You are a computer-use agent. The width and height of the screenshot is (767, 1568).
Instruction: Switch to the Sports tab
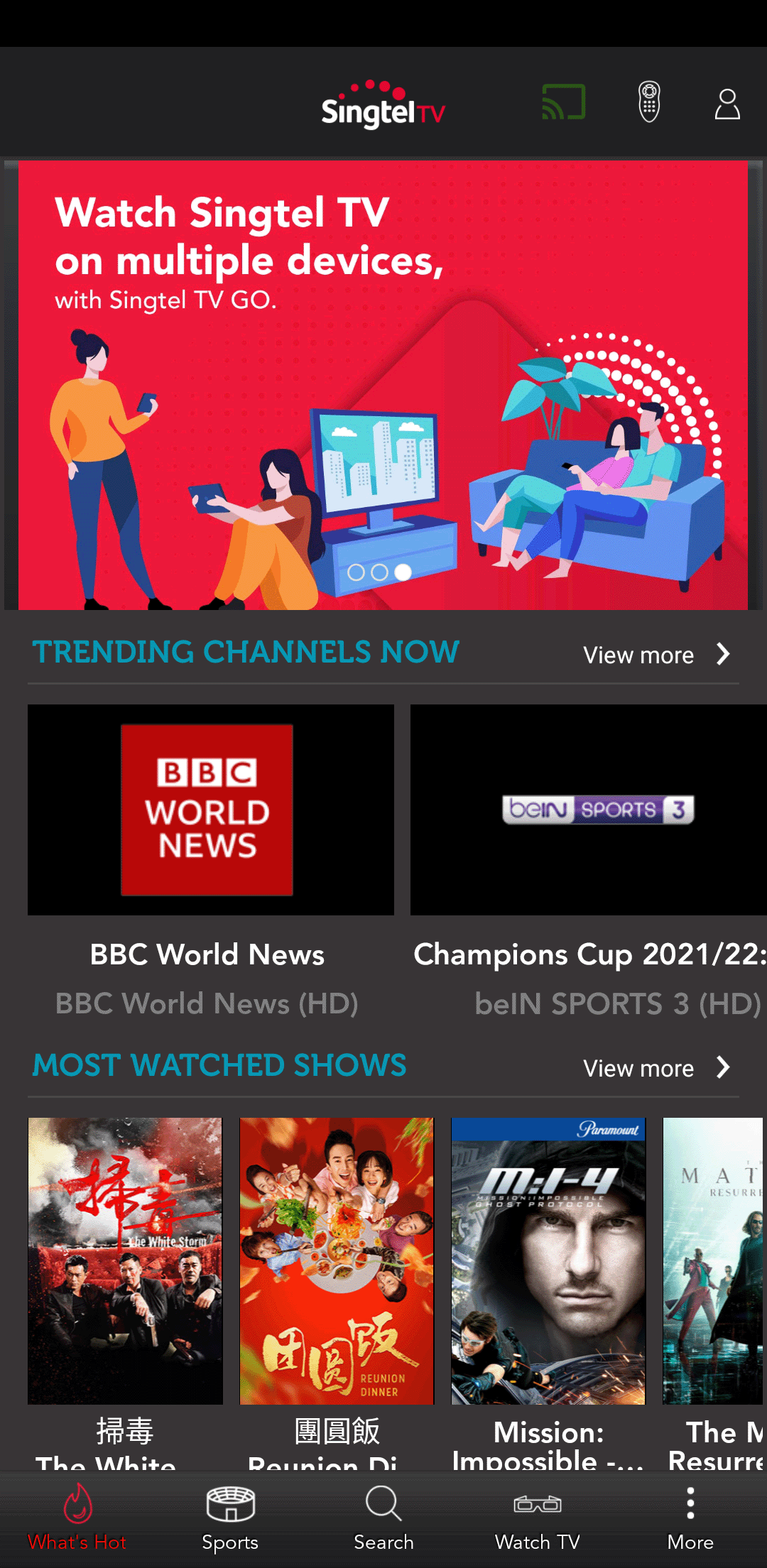tap(230, 1518)
